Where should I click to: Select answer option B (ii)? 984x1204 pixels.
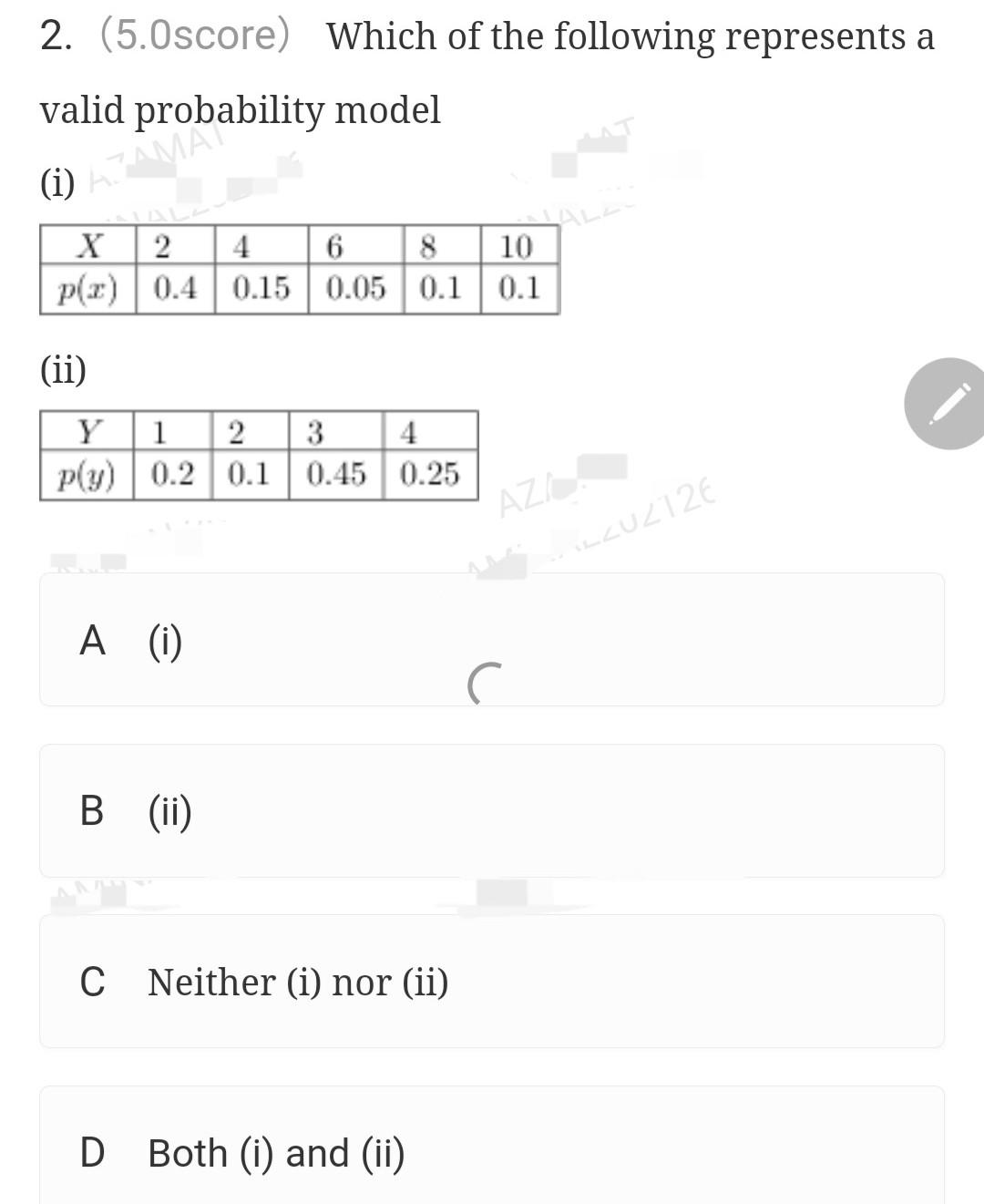pyautogui.click(x=492, y=810)
